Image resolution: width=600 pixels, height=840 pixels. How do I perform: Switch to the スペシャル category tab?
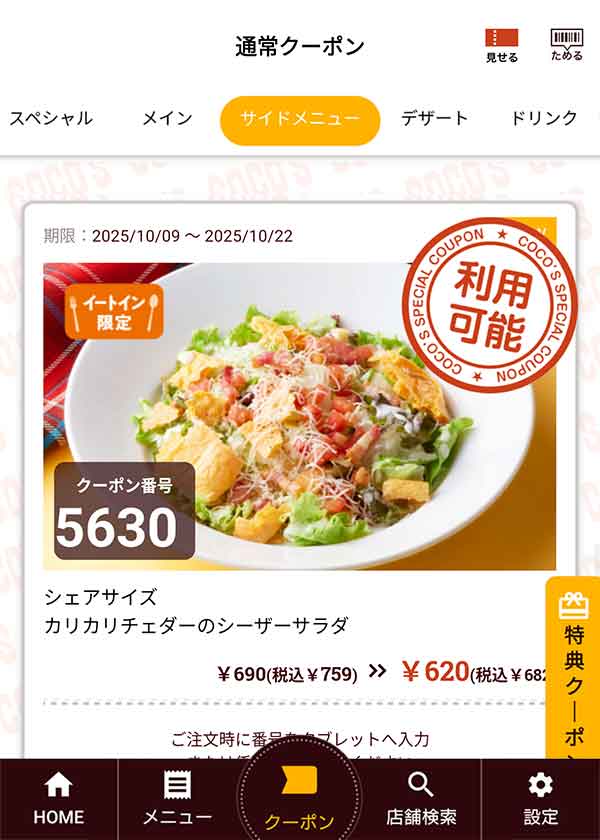pyautogui.click(x=51, y=118)
